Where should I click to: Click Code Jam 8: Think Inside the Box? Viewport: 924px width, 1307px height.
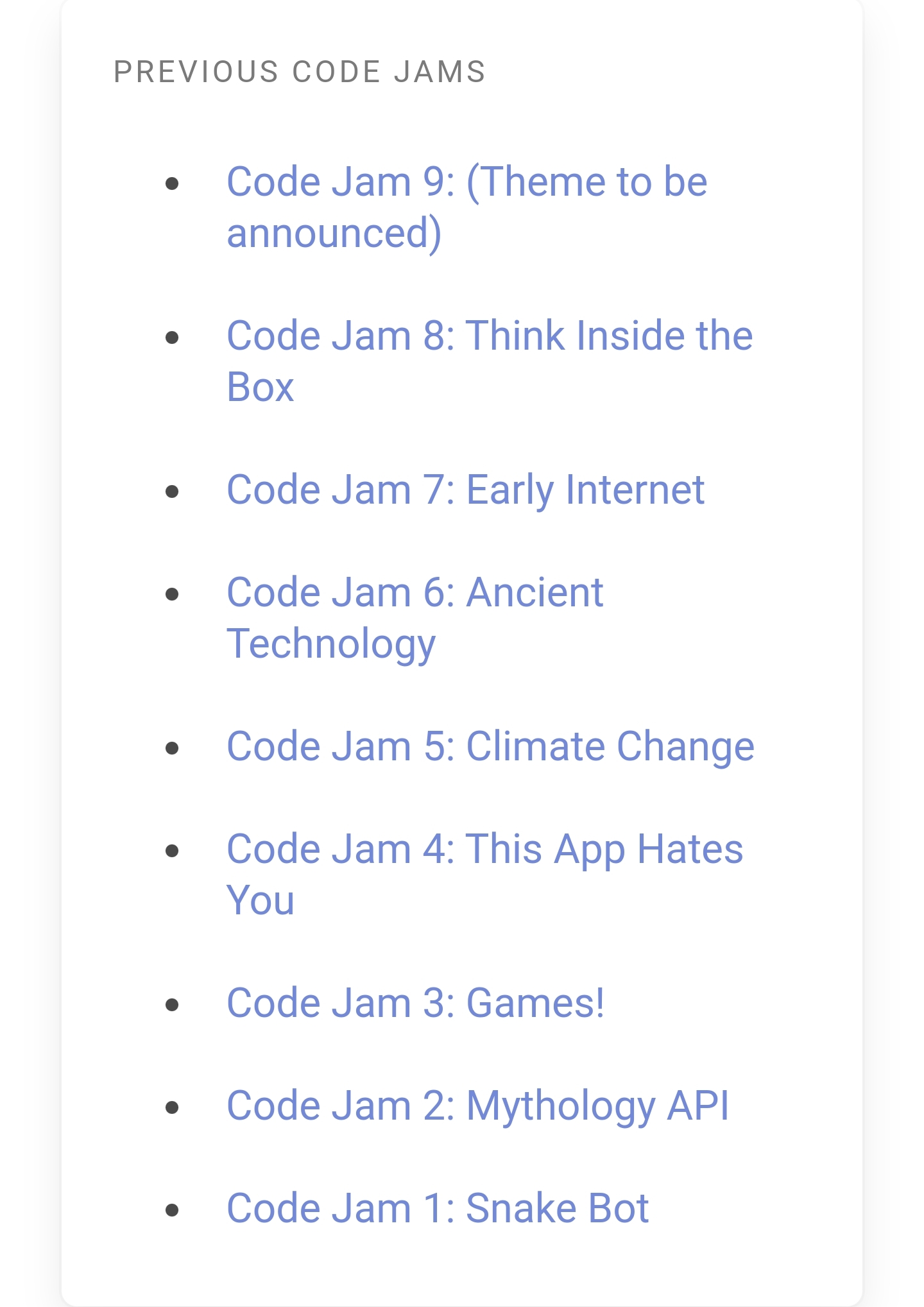coord(490,336)
